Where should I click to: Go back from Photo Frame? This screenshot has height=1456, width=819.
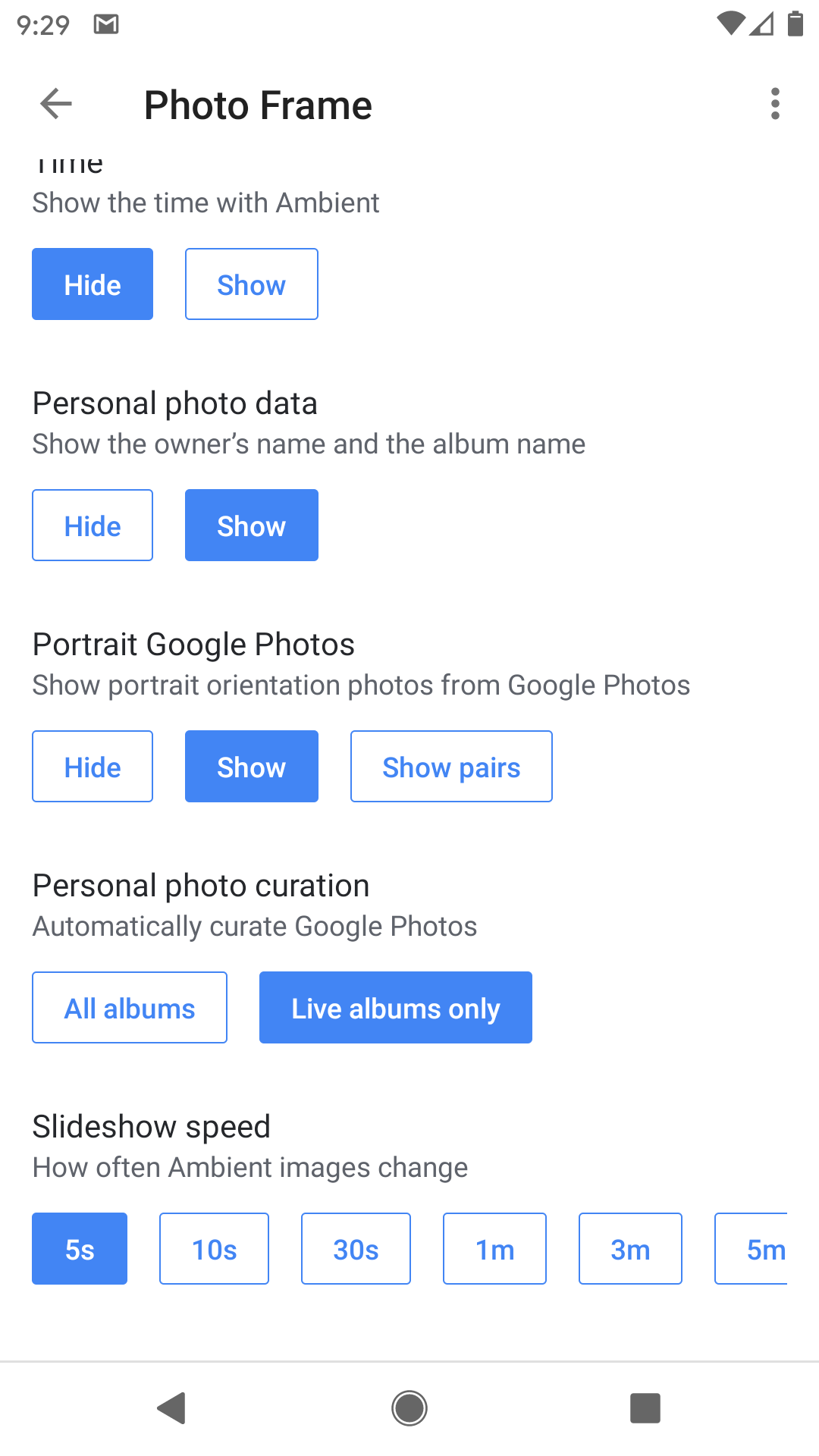pyautogui.click(x=56, y=104)
